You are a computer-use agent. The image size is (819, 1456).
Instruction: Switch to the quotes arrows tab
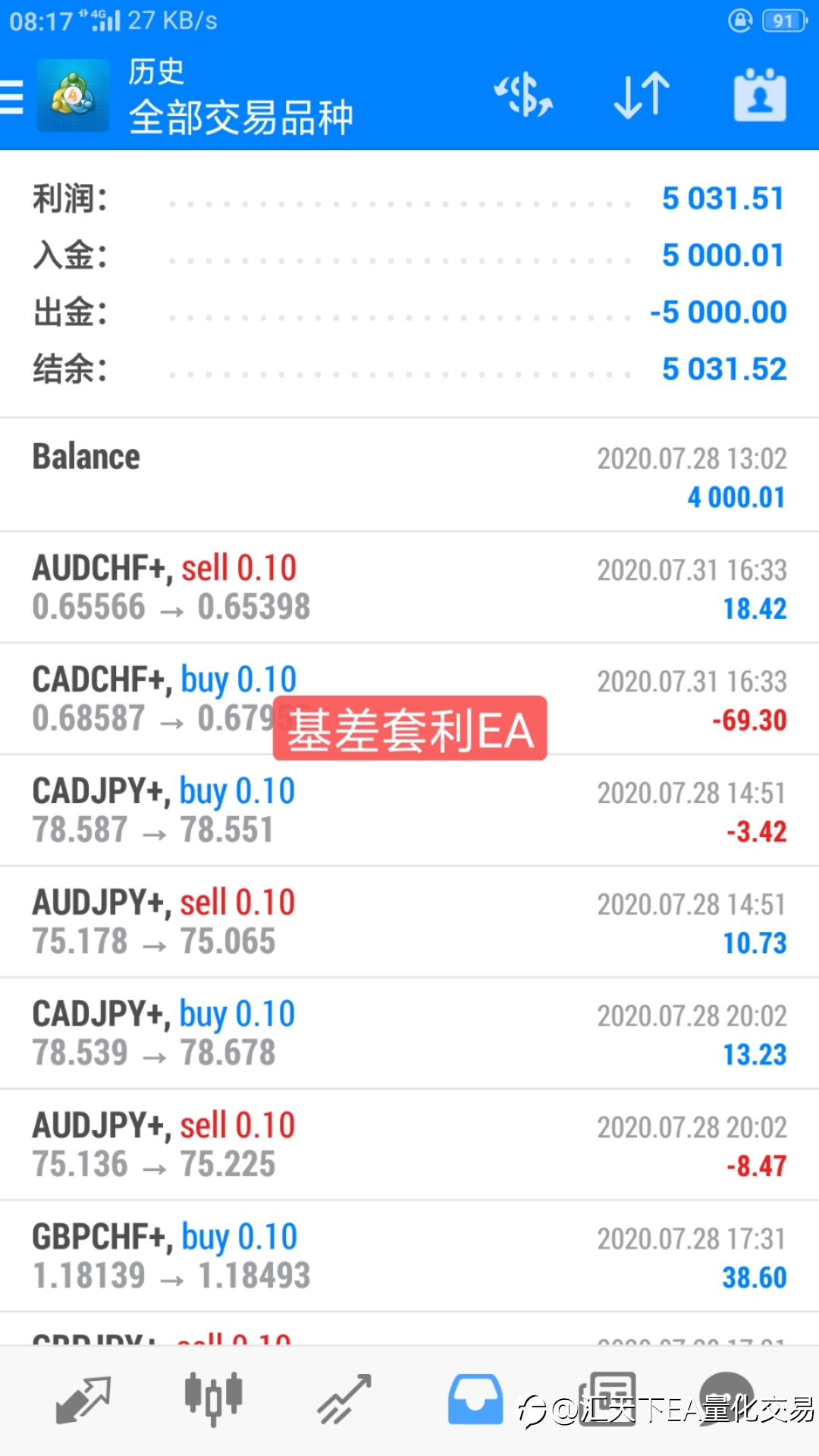[83, 1400]
